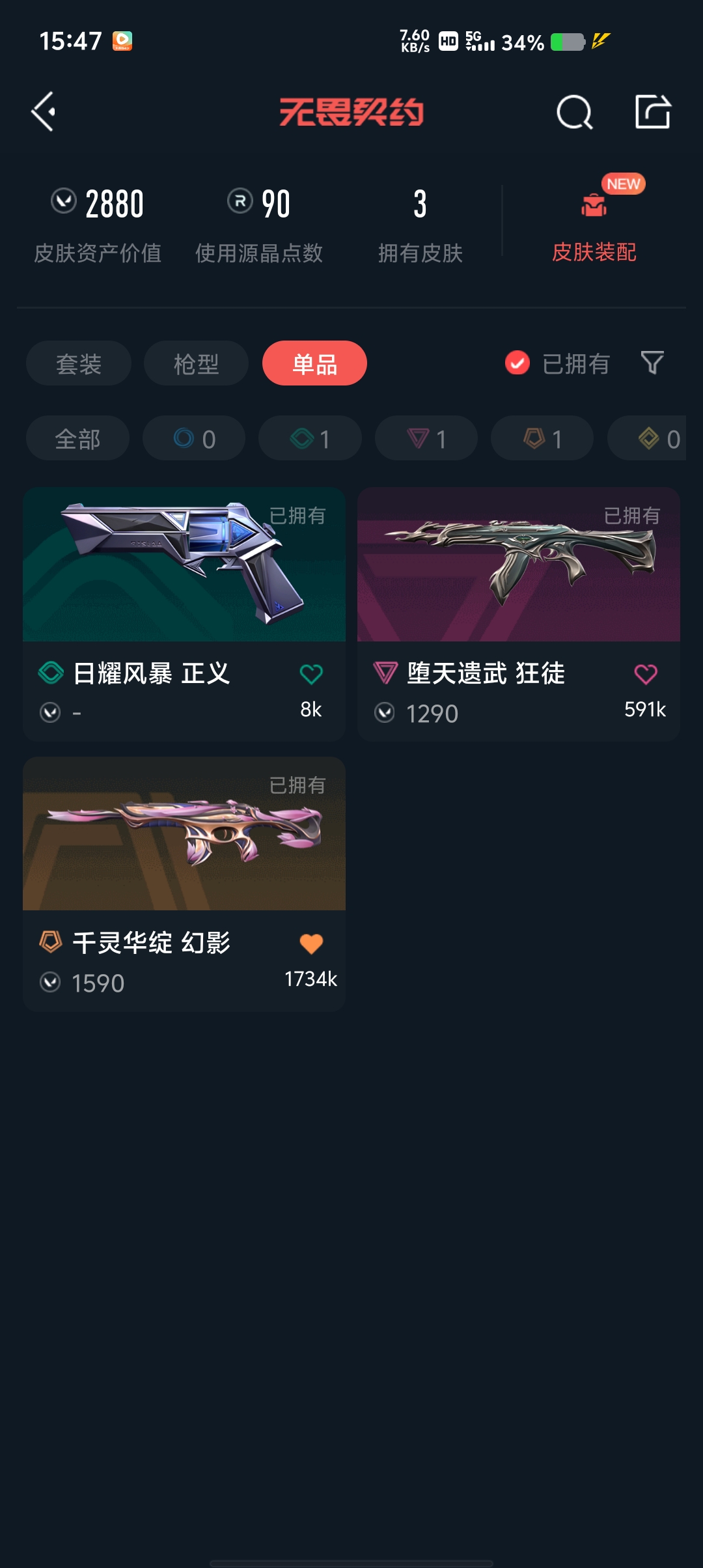
Task: Like the 堕天遗武 狂徒 skin
Action: (646, 674)
